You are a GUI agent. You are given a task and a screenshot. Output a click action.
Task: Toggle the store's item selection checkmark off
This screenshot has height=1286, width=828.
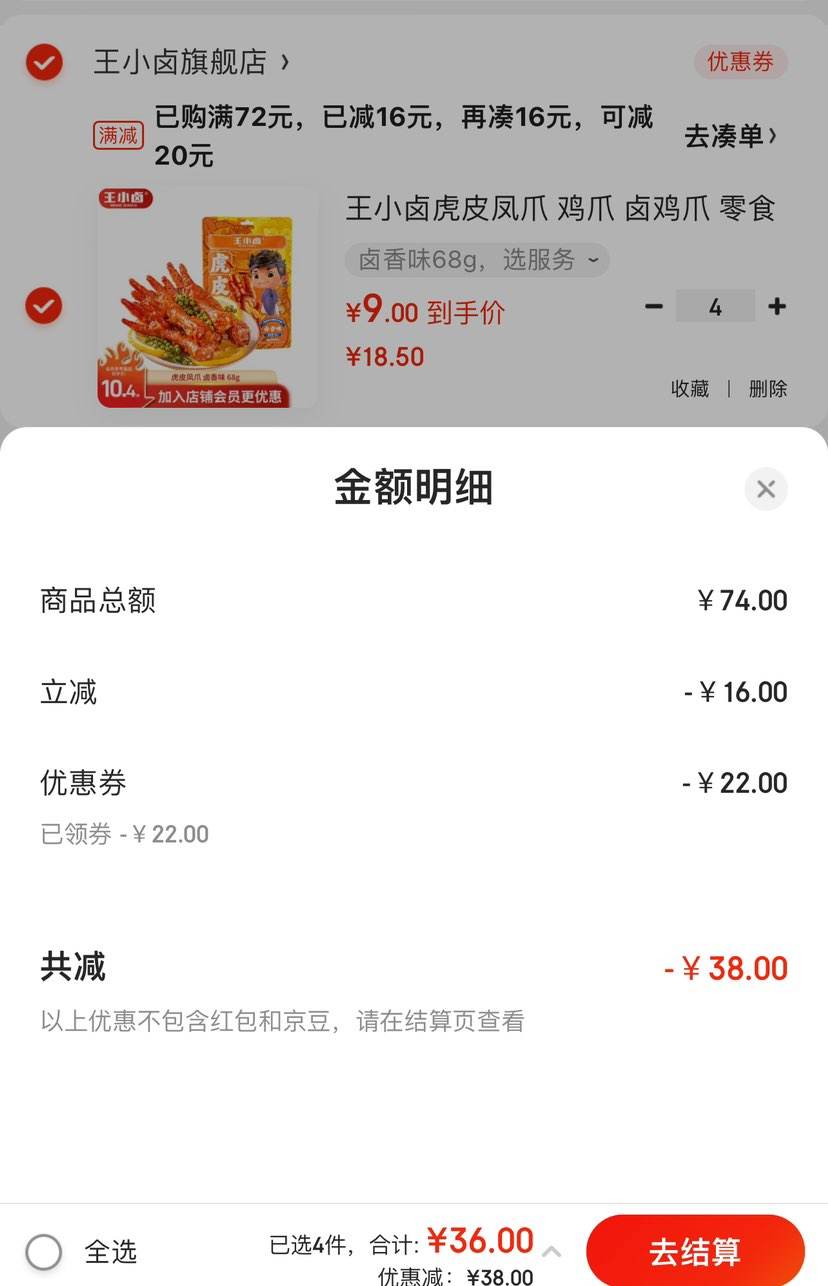tap(43, 63)
